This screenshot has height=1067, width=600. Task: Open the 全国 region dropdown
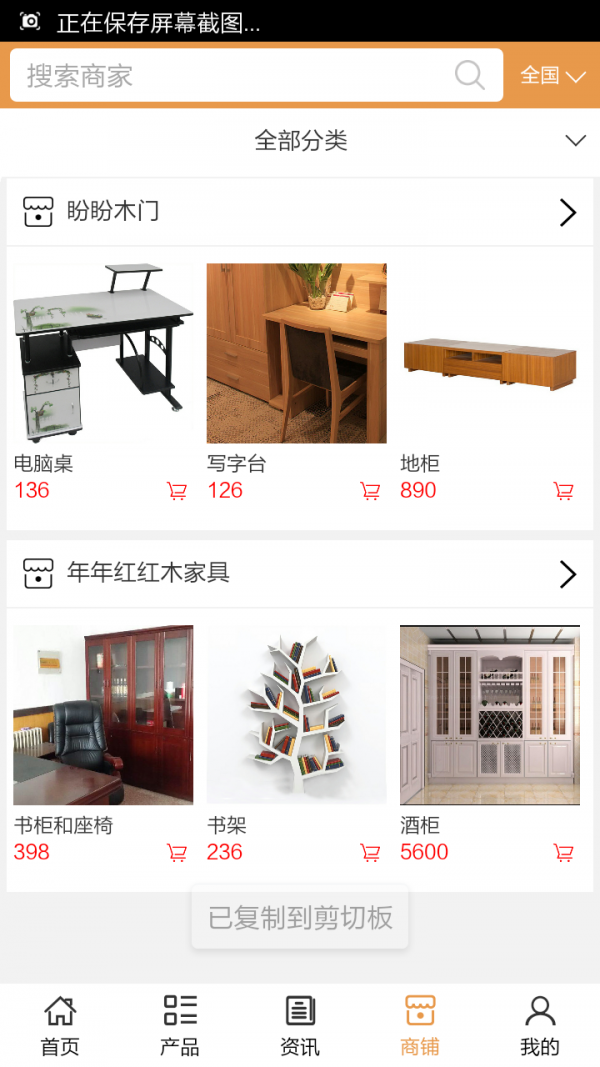(552, 76)
